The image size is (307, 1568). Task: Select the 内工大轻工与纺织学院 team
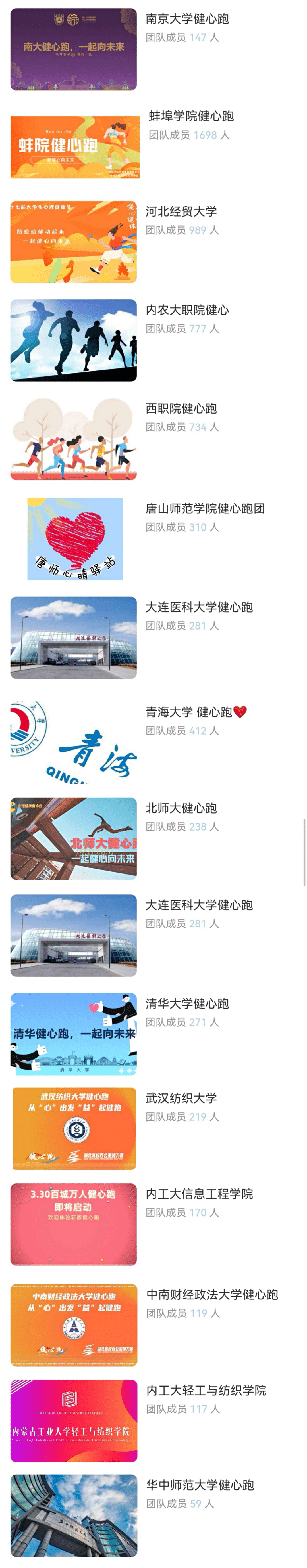coord(206,1390)
